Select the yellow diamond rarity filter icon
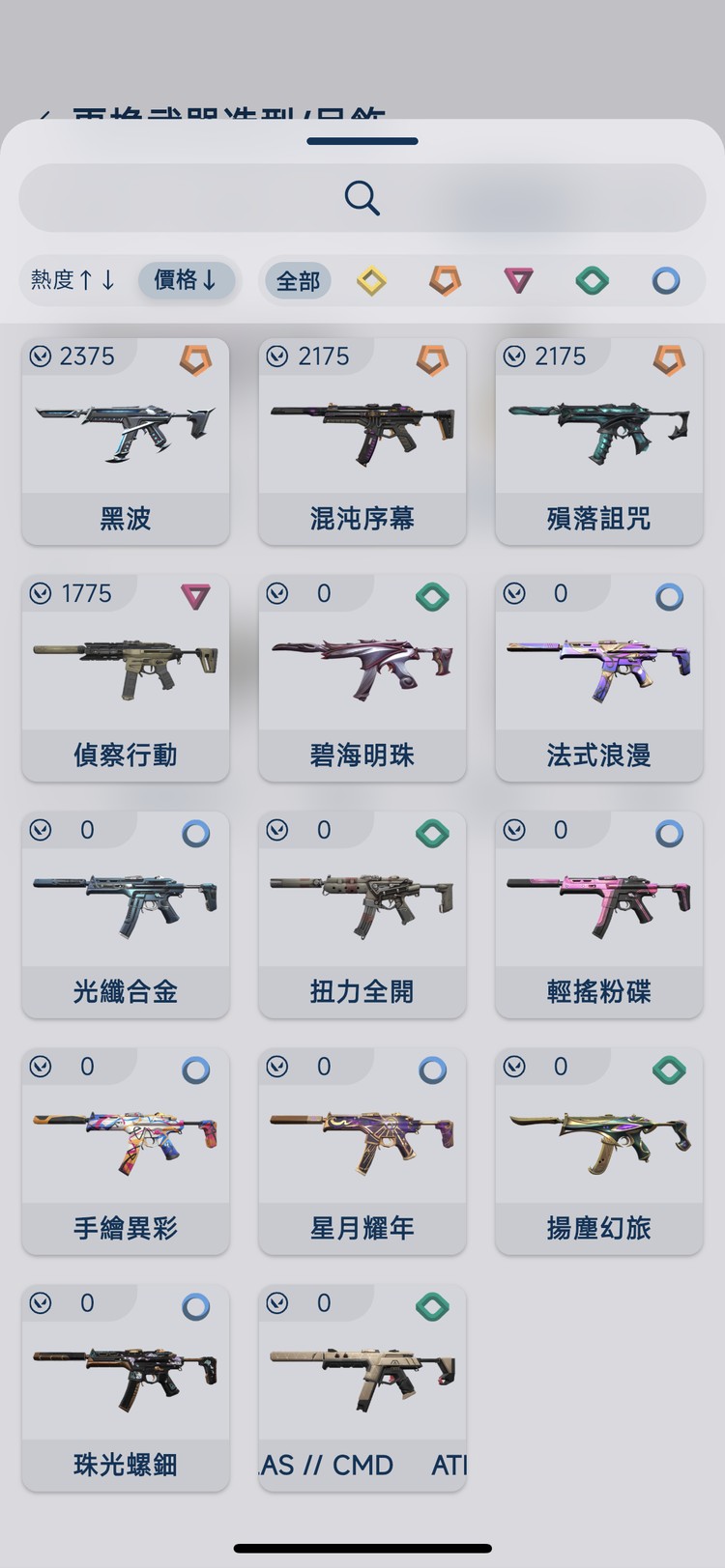The image size is (725, 1568). coord(371,281)
